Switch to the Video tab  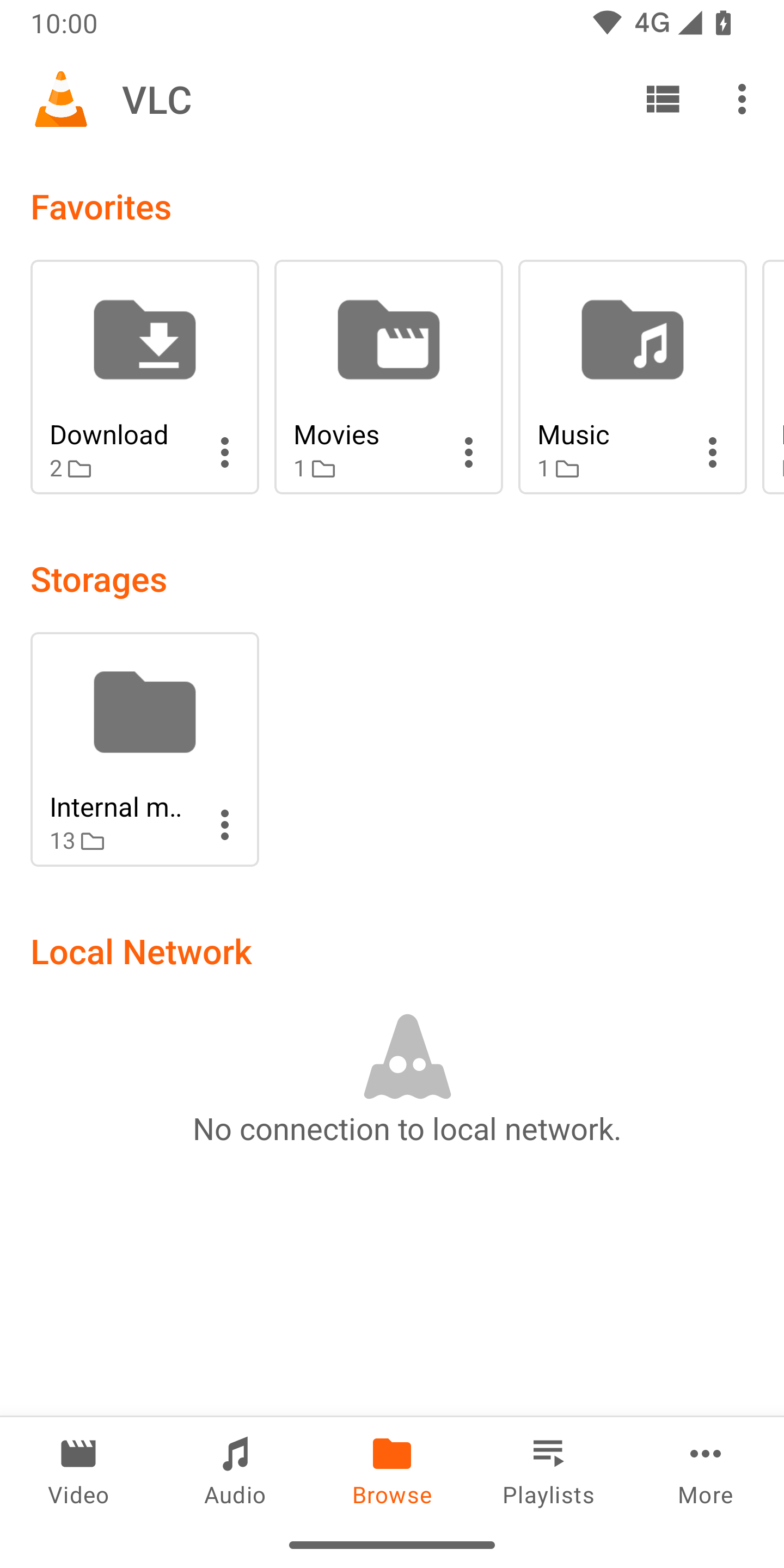(78, 1471)
